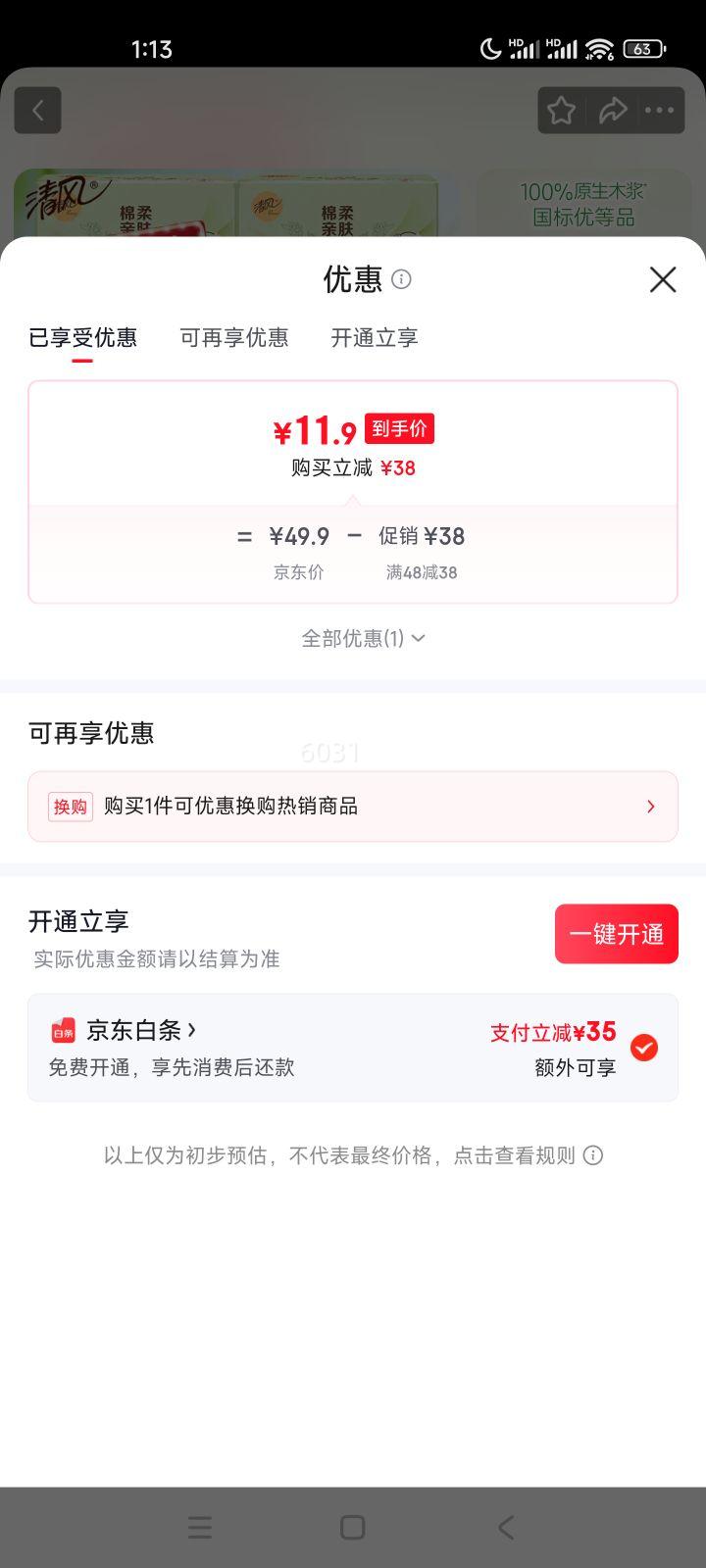Tap the 换购 badge icon in the exchange row

click(69, 806)
